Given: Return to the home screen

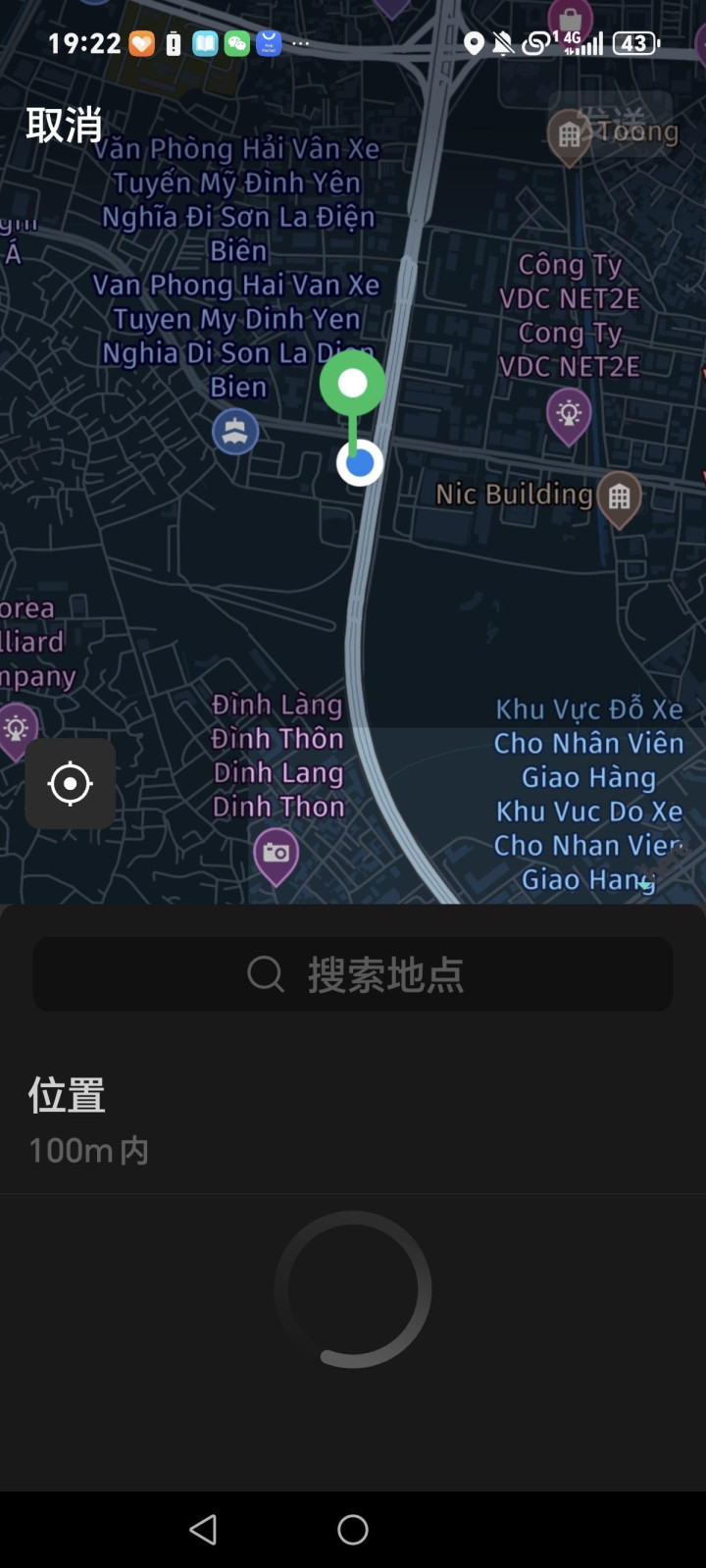Looking at the screenshot, I should coord(353,1529).
